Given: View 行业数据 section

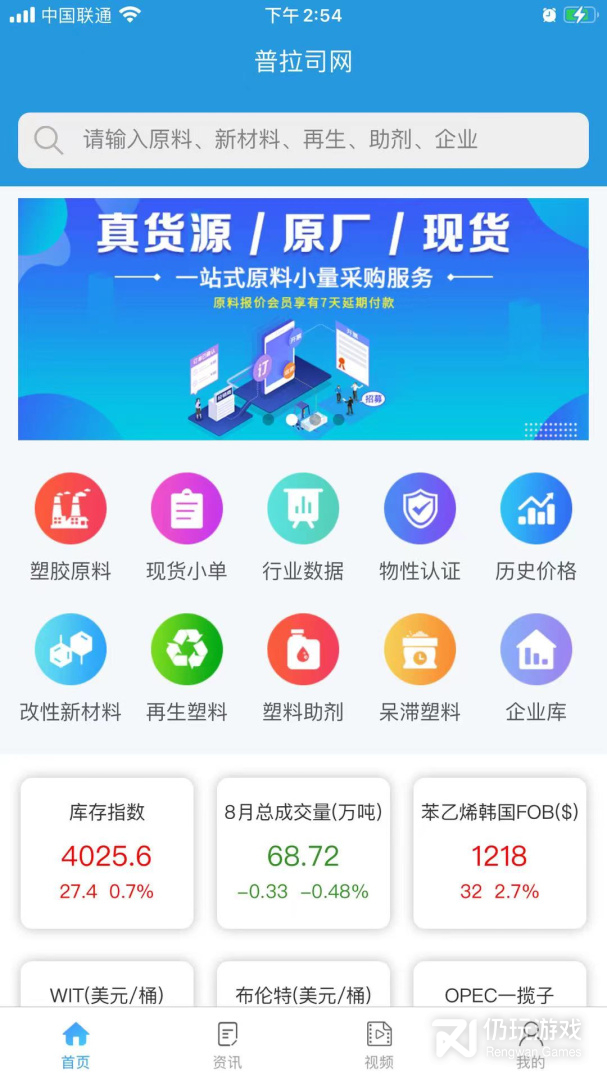Looking at the screenshot, I should pyautogui.click(x=303, y=528).
